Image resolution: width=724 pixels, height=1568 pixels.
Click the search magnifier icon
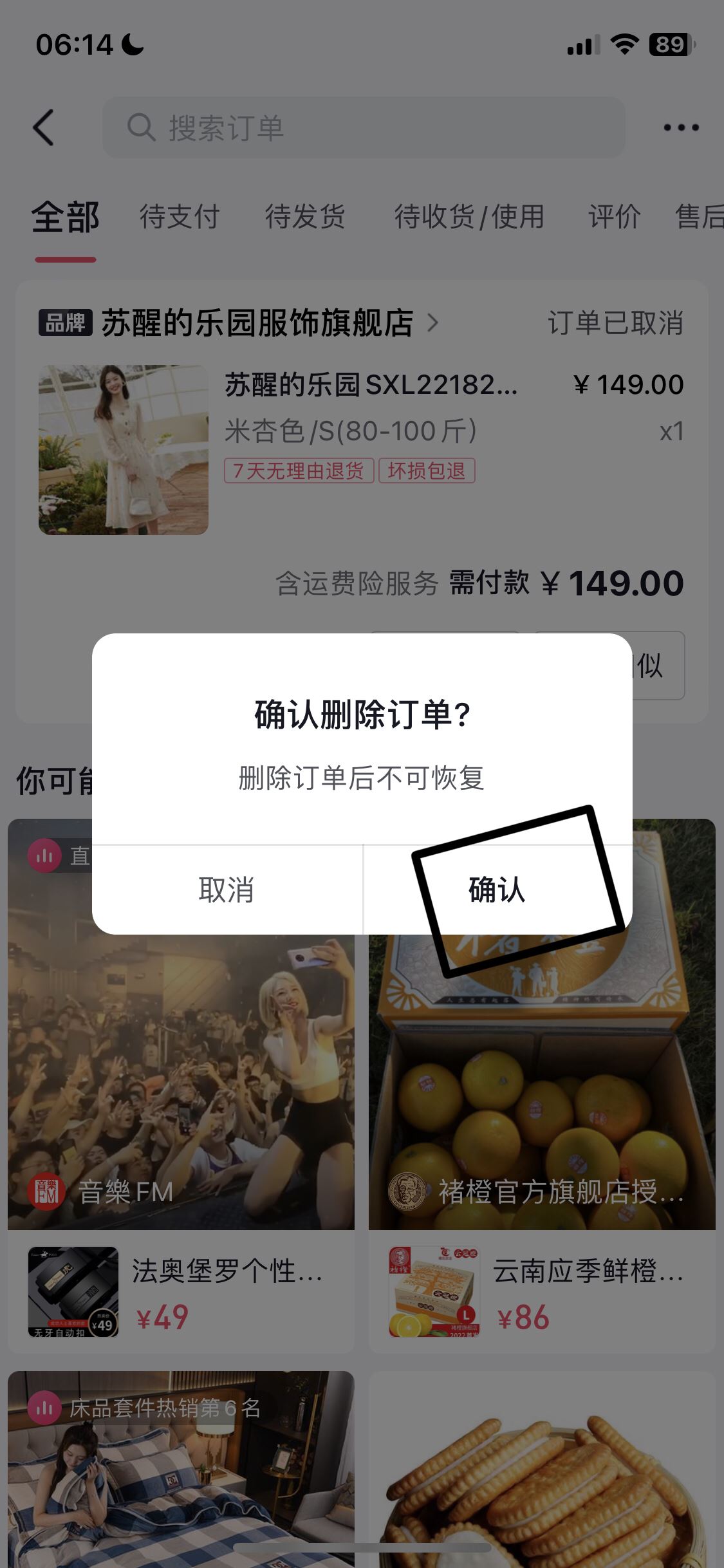(142, 127)
